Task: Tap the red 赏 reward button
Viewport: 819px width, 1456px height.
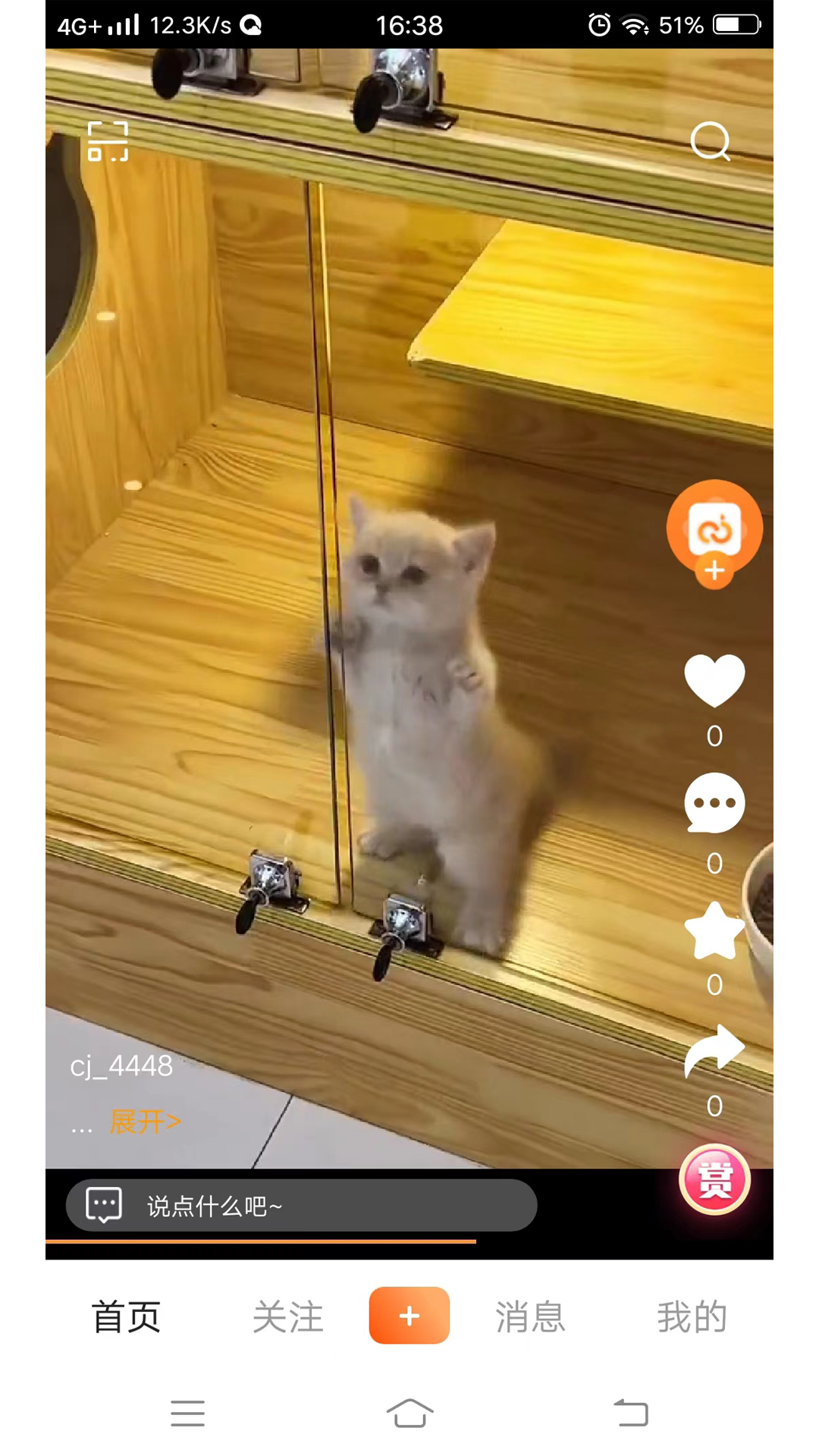Action: pyautogui.click(x=714, y=1179)
